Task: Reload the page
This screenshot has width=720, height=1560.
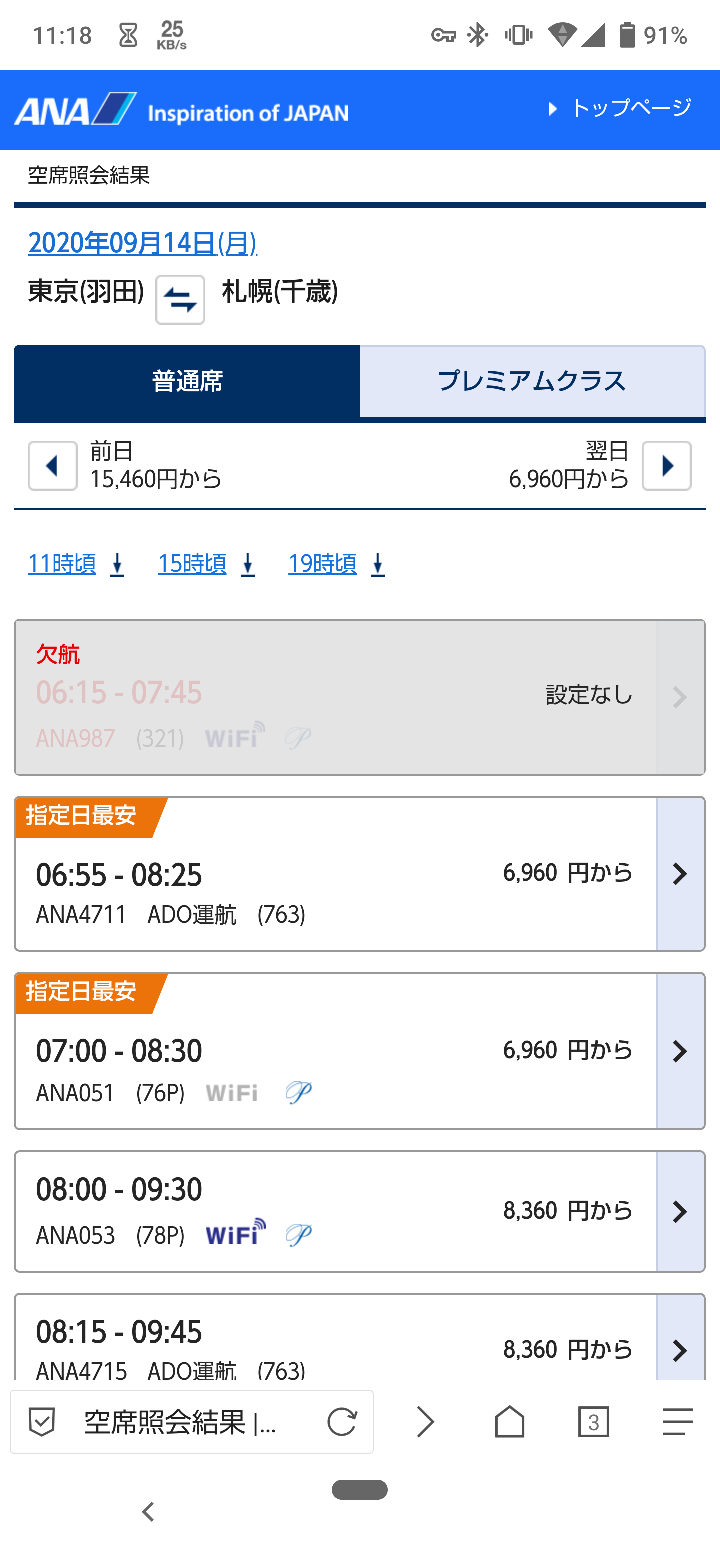Action: click(x=342, y=1421)
